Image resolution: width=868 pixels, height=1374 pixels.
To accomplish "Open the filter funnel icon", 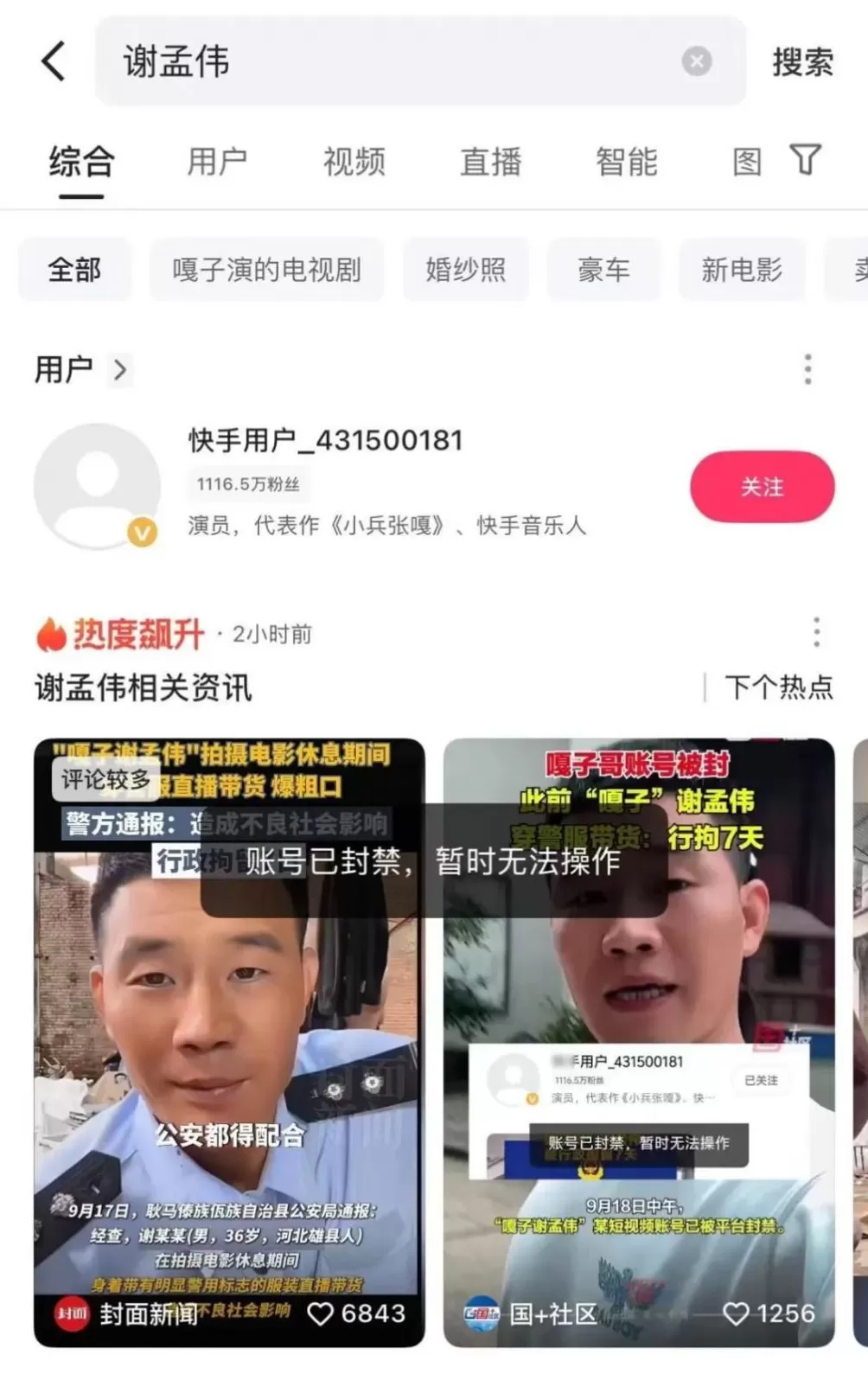I will pyautogui.click(x=806, y=161).
